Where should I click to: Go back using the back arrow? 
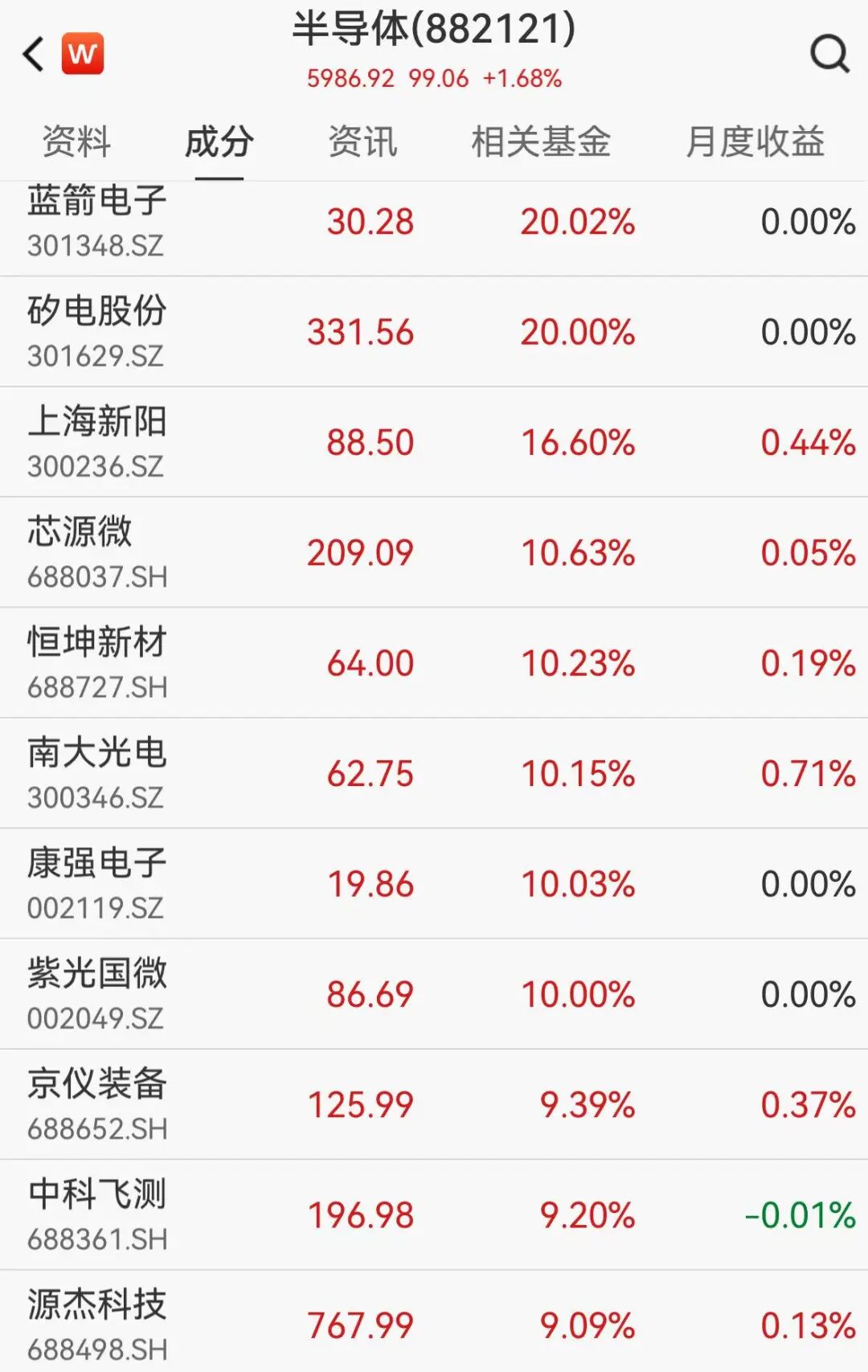34,55
